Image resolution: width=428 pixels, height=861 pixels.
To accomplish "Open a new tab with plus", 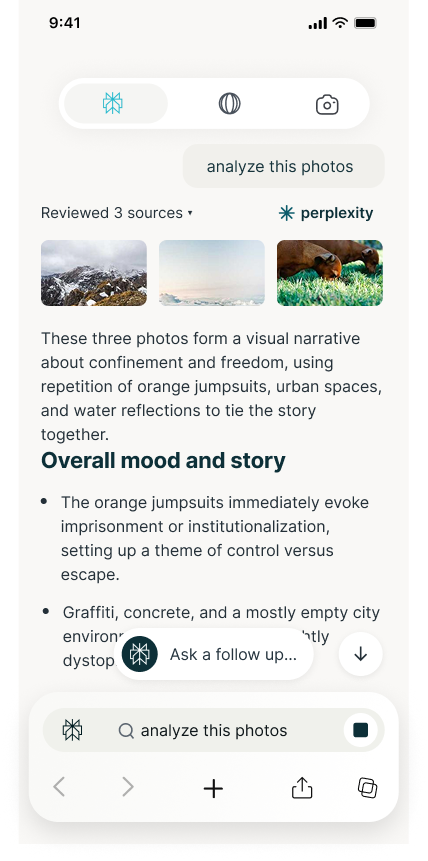I will (x=213, y=789).
